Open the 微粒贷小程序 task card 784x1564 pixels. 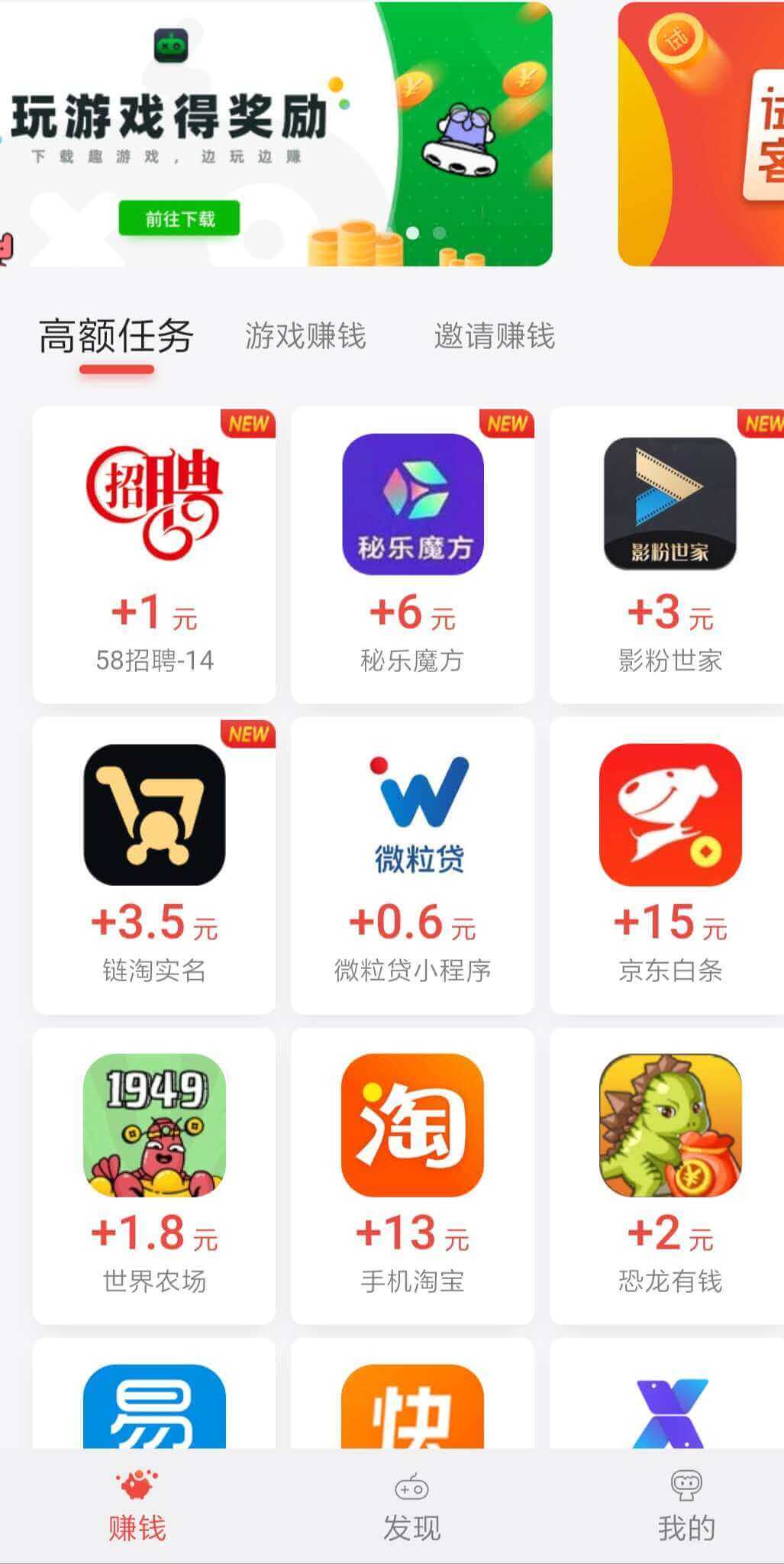pyautogui.click(x=412, y=865)
